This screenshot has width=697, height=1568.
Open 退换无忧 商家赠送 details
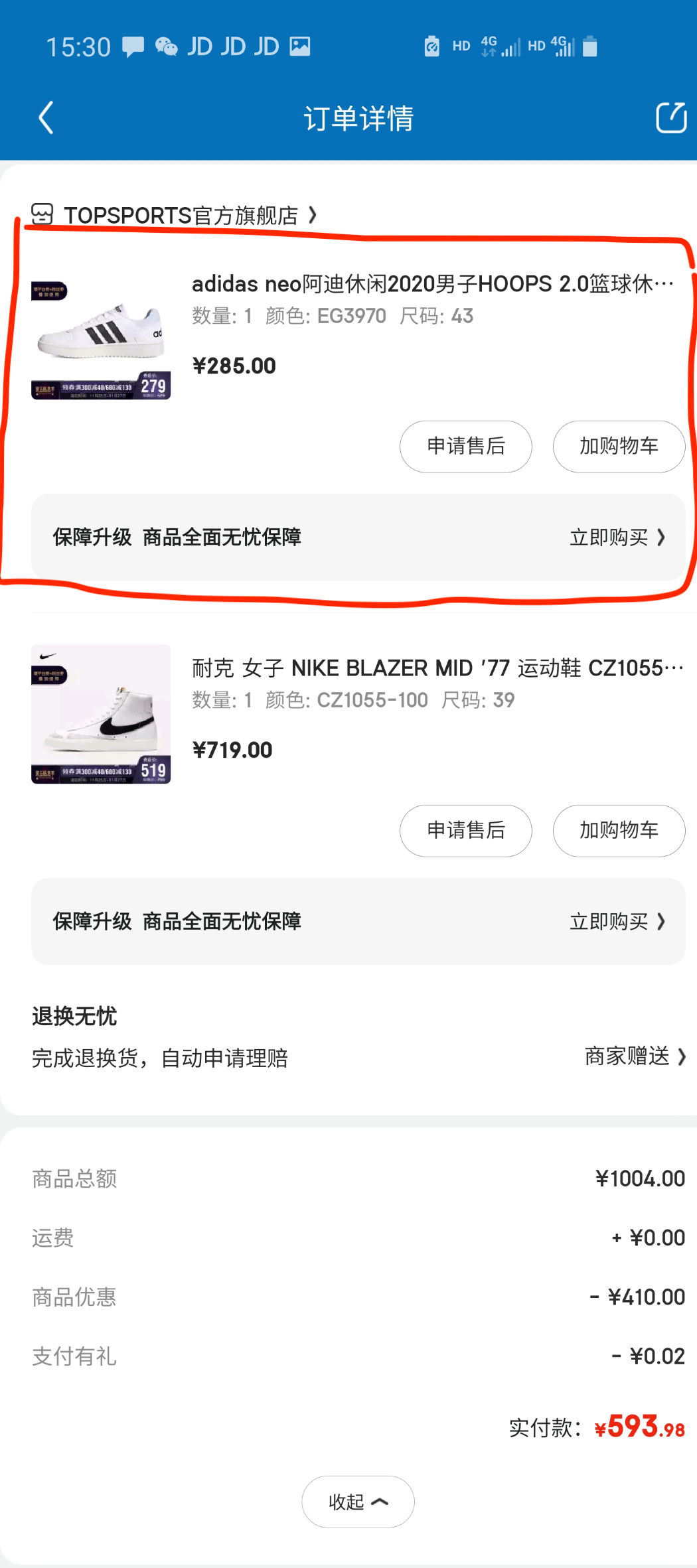point(634,1056)
